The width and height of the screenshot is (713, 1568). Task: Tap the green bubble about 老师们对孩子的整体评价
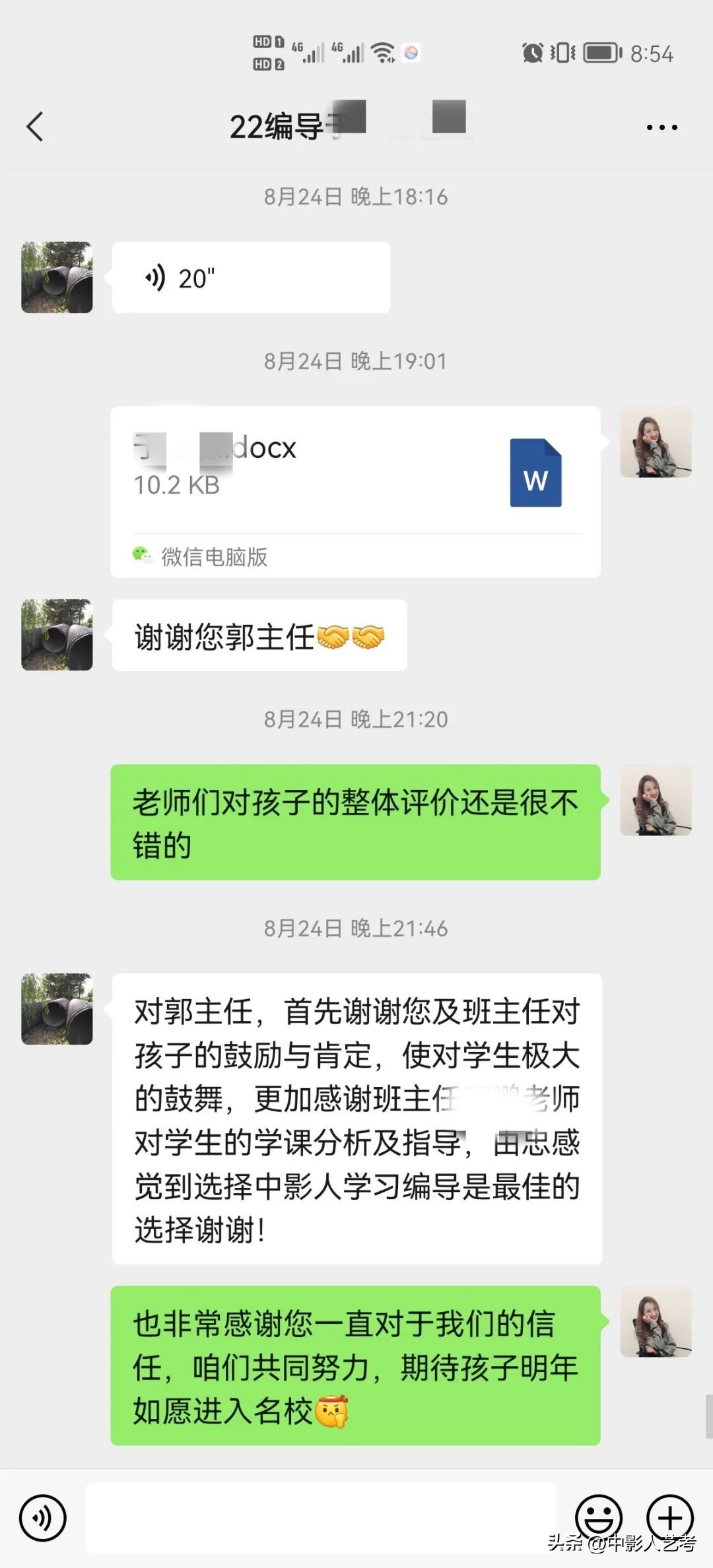[x=356, y=820]
